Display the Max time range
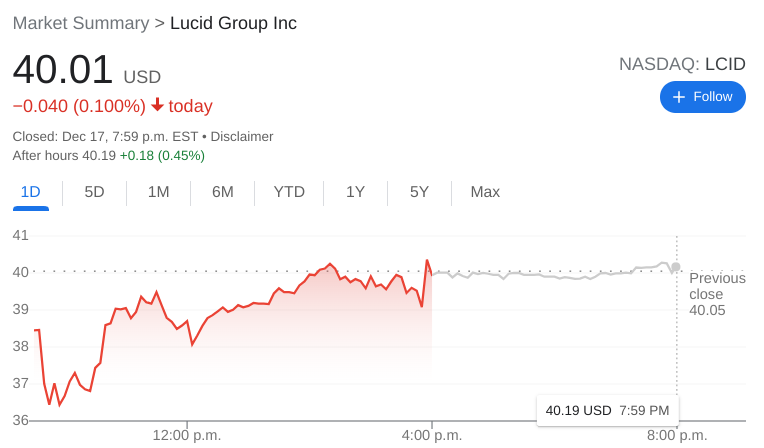Screen dimensions: 764x448 click(x=485, y=192)
